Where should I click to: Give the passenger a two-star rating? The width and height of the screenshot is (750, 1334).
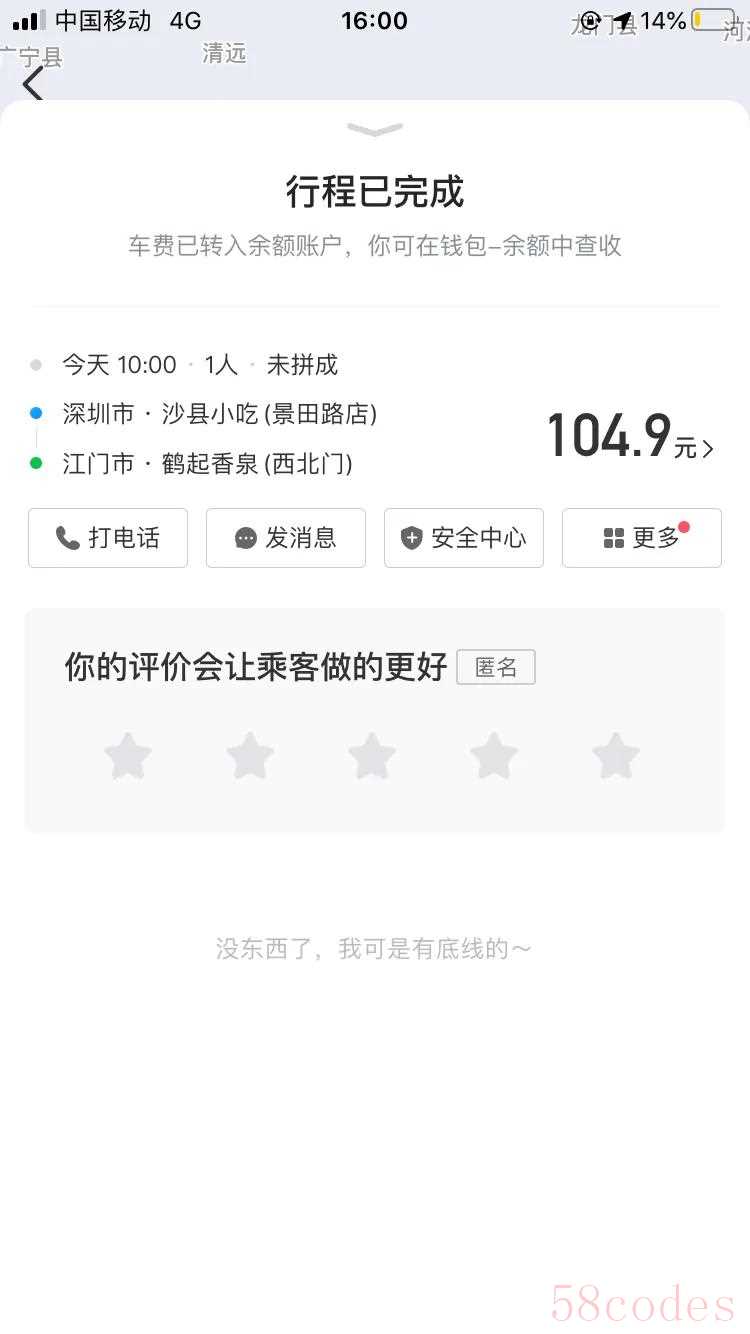point(250,756)
